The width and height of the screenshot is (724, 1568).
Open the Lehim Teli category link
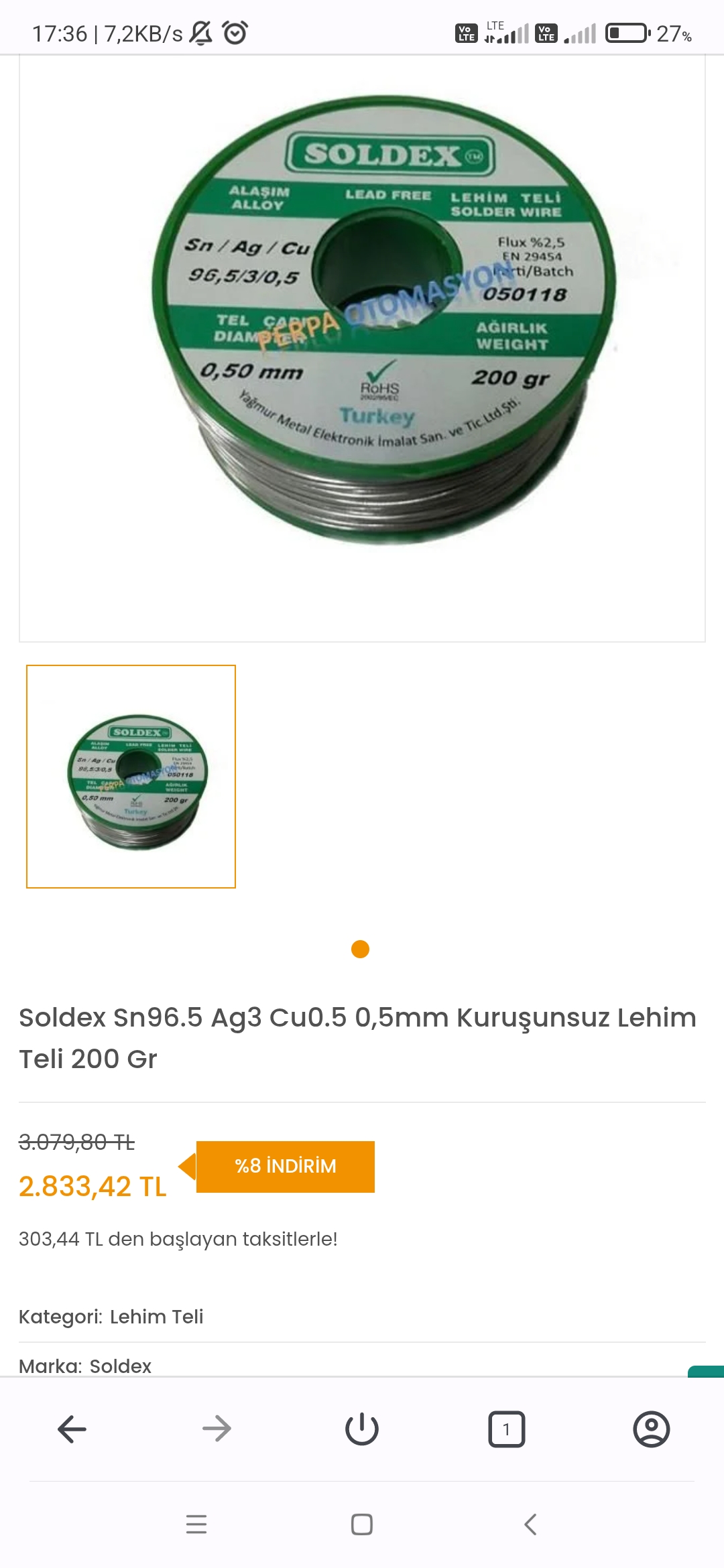[x=156, y=1317]
